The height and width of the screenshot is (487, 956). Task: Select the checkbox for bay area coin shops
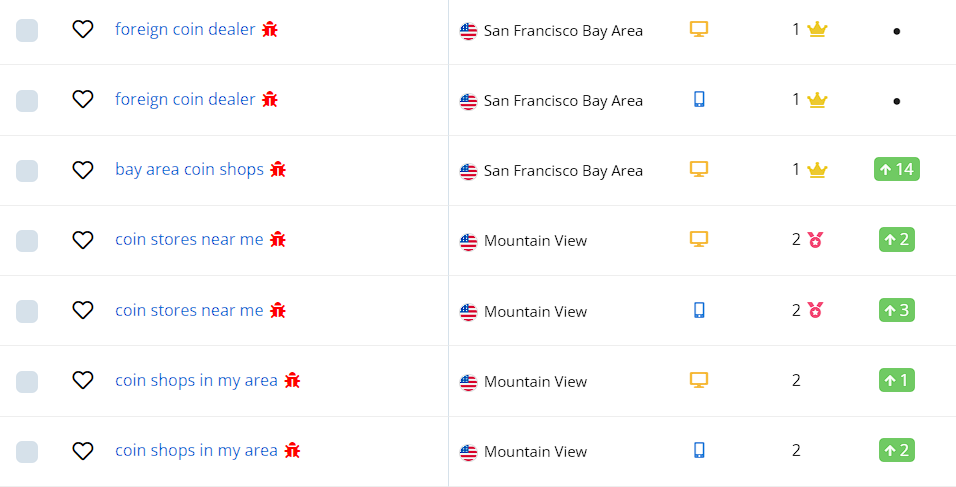click(27, 170)
